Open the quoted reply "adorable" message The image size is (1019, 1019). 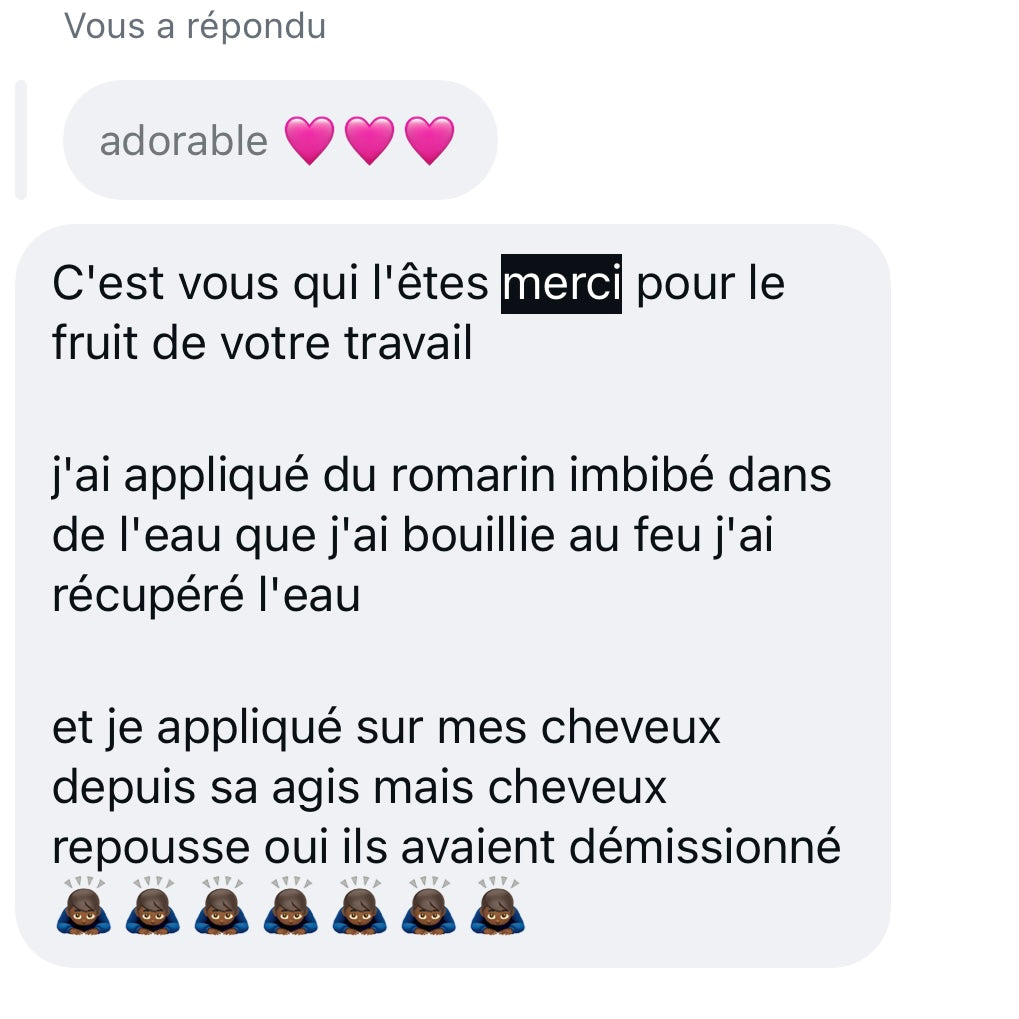click(x=279, y=141)
